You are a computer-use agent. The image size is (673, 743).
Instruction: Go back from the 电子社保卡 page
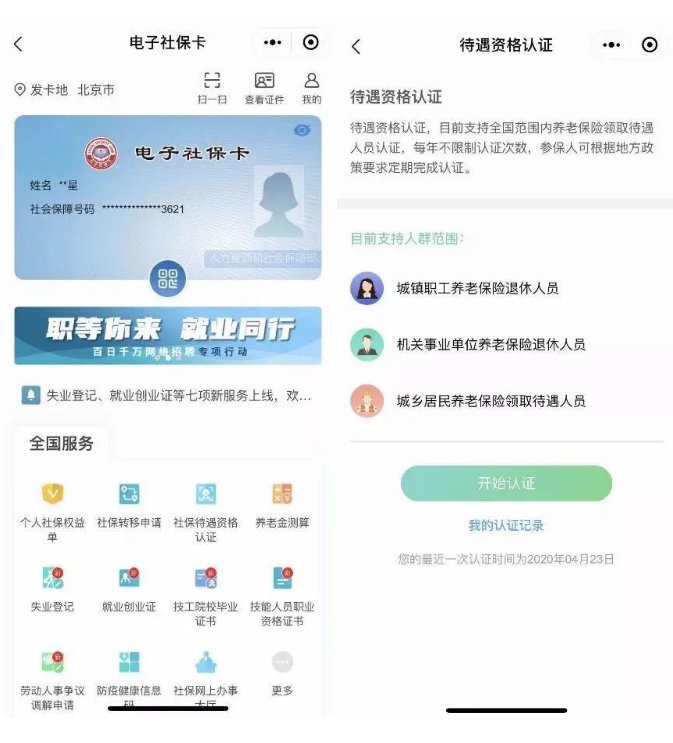[18, 44]
